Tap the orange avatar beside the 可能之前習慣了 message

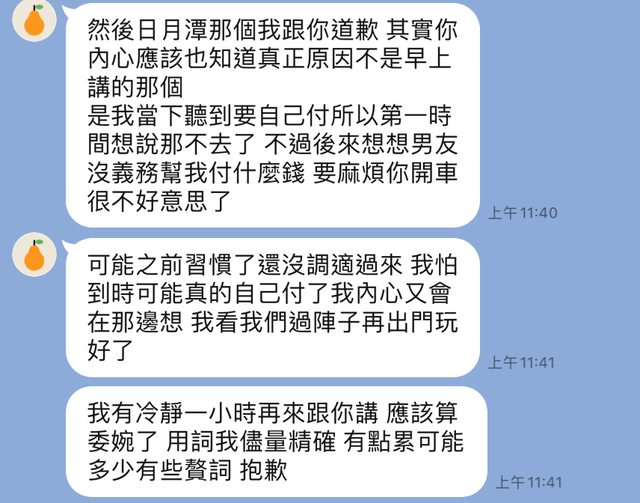point(34,256)
